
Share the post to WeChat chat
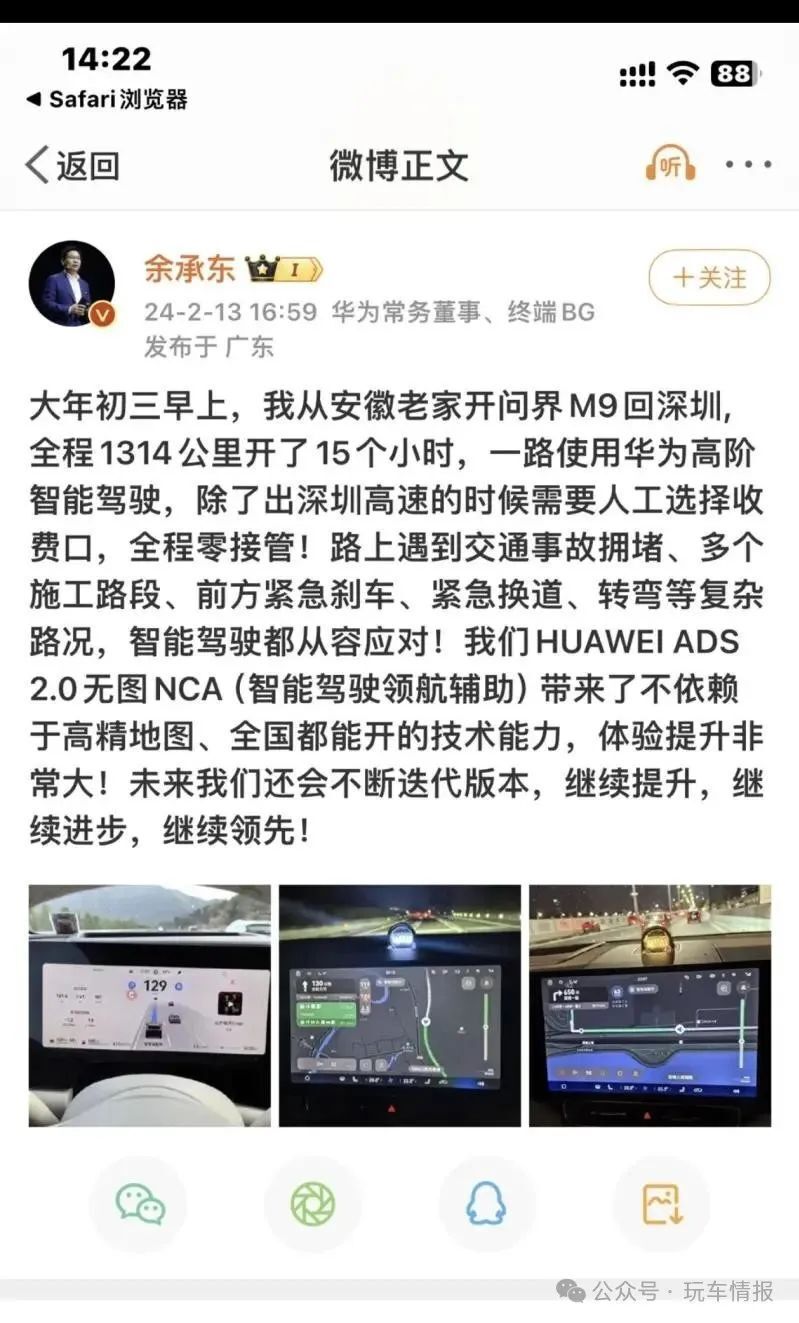pyautogui.click(x=139, y=1204)
